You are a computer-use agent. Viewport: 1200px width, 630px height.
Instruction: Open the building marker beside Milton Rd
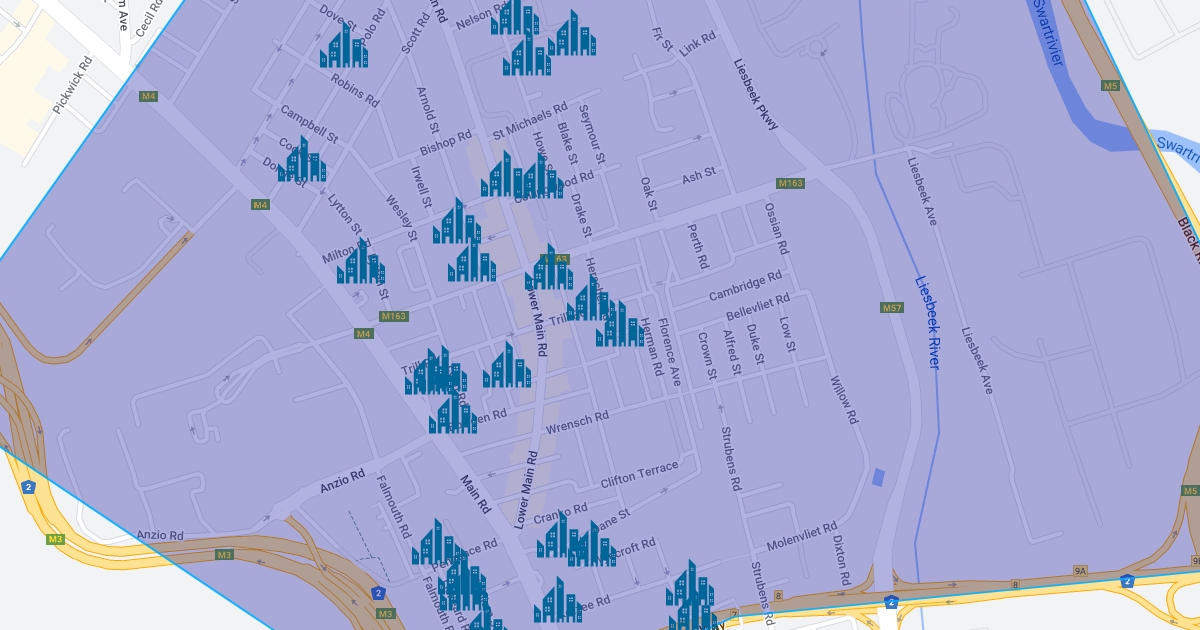(x=360, y=263)
